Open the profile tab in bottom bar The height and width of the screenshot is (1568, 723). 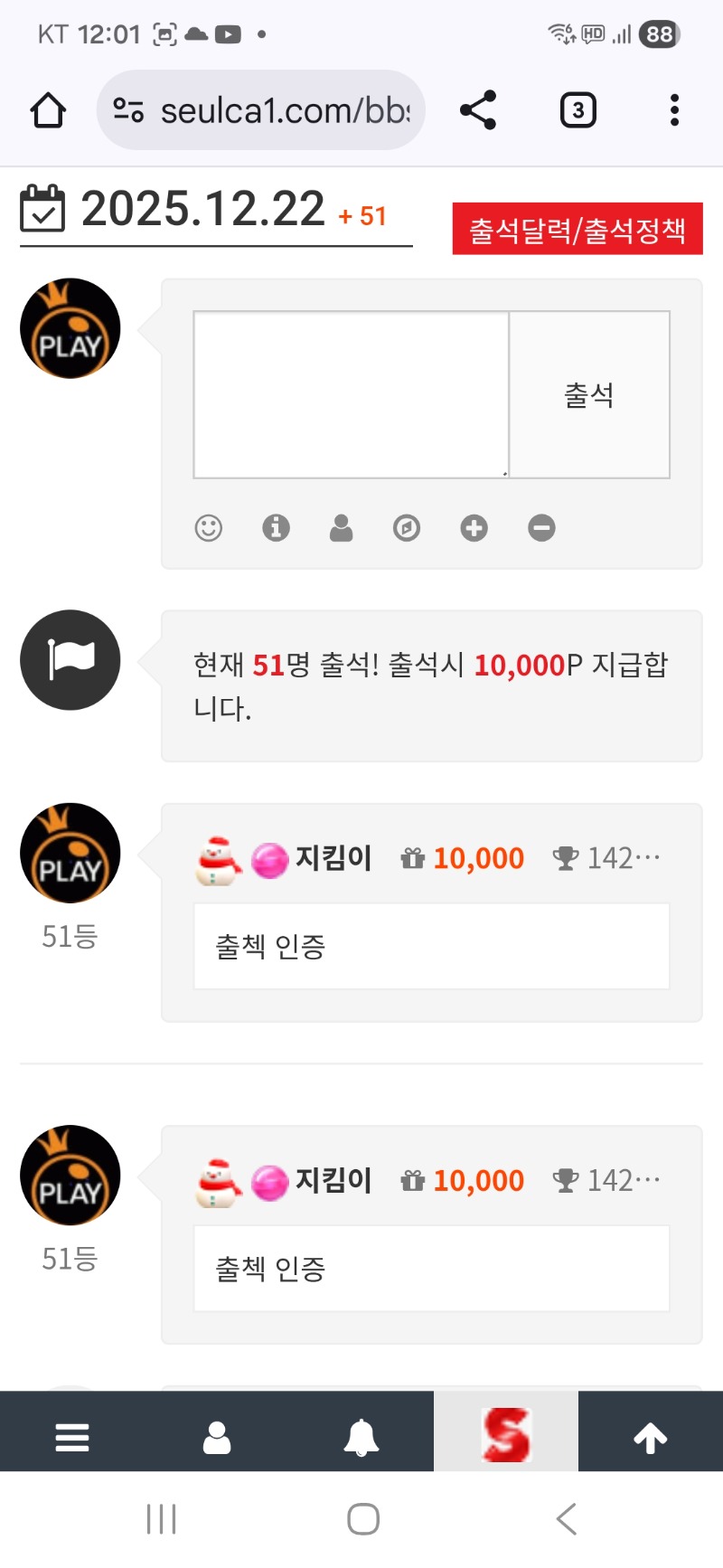click(x=217, y=1437)
